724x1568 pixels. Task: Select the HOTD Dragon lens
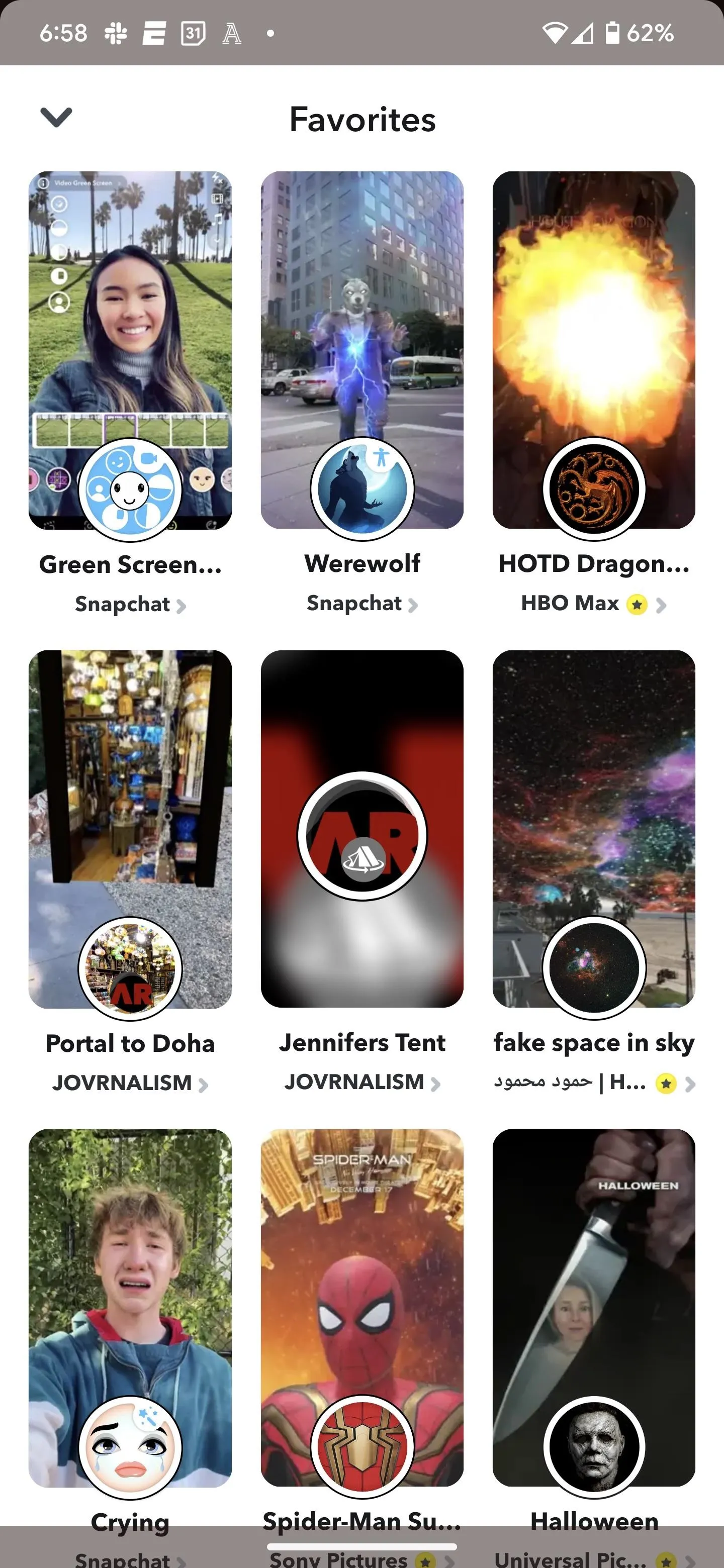pos(594,351)
